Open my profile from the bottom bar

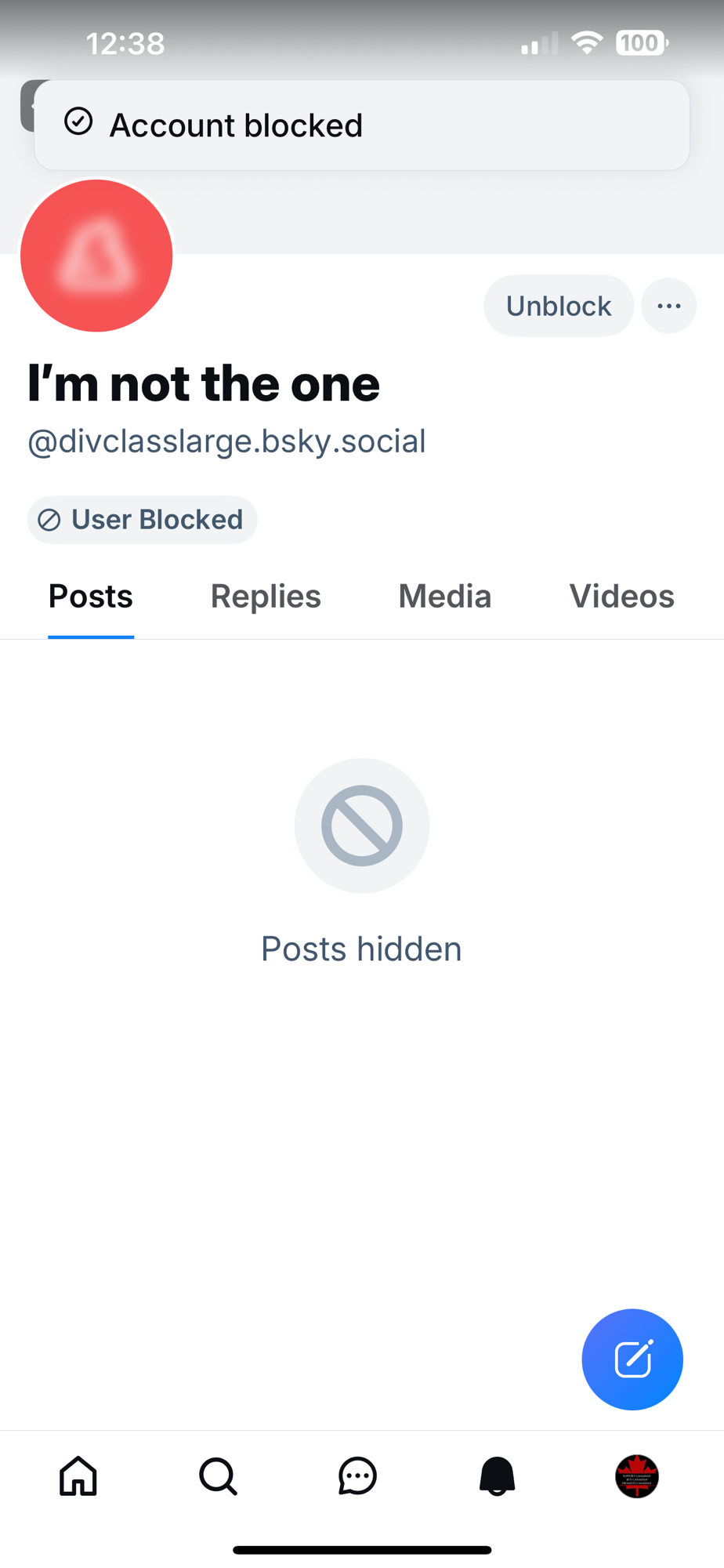pyautogui.click(x=636, y=1476)
